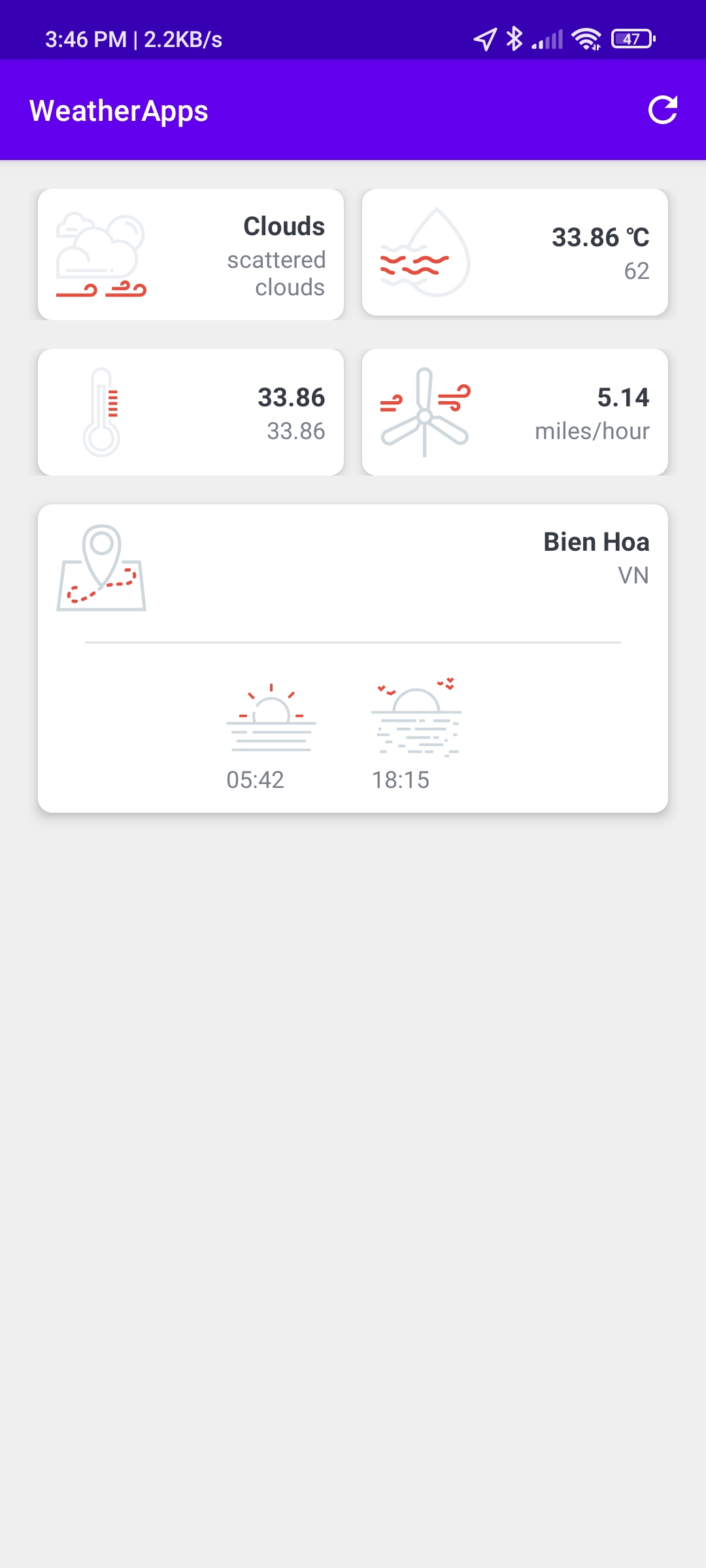
Task: Tap the Wi-Fi status bar icon
Action: (x=585, y=39)
